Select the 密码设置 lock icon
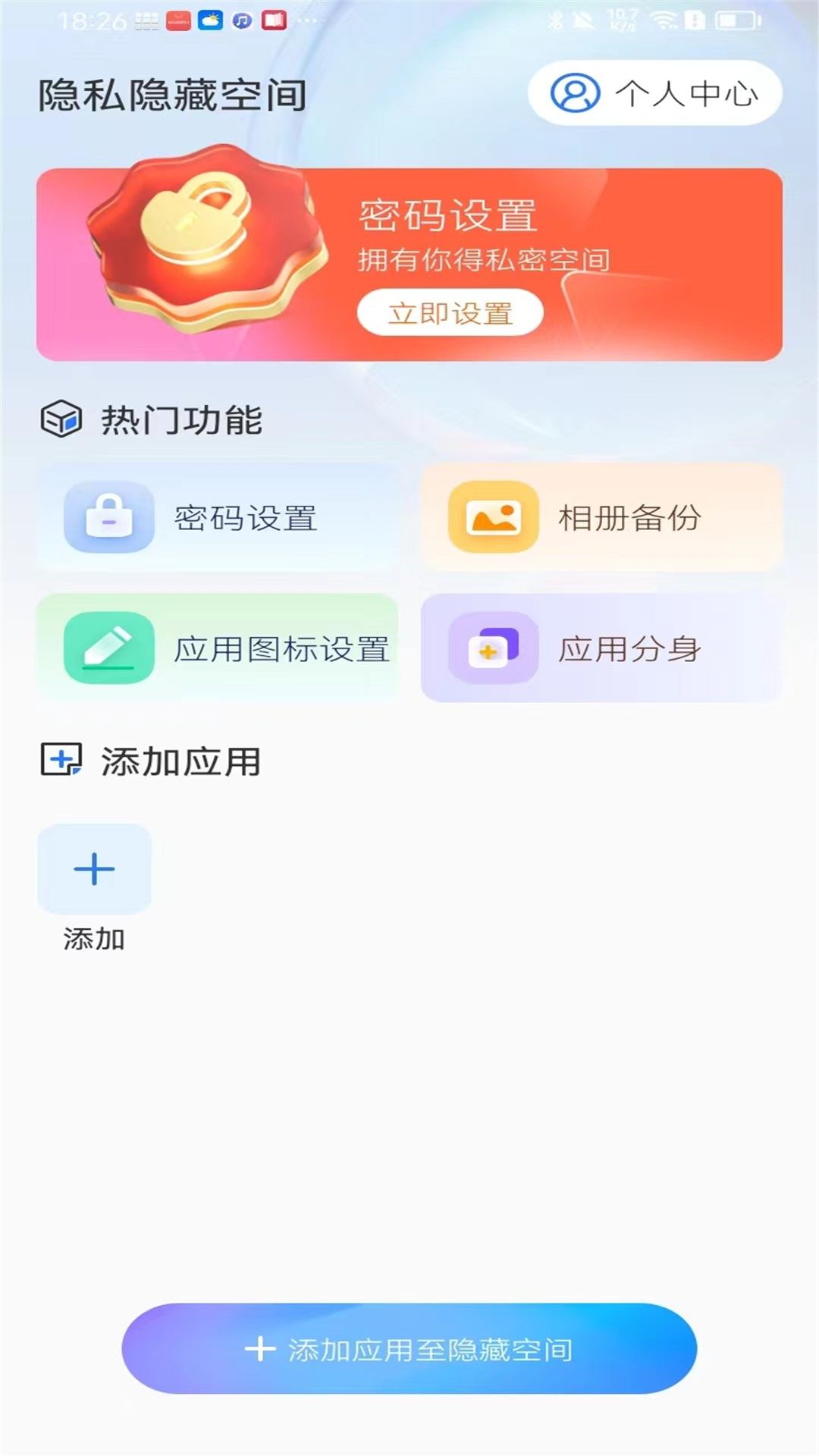This screenshot has width=819, height=1456. coord(108,517)
